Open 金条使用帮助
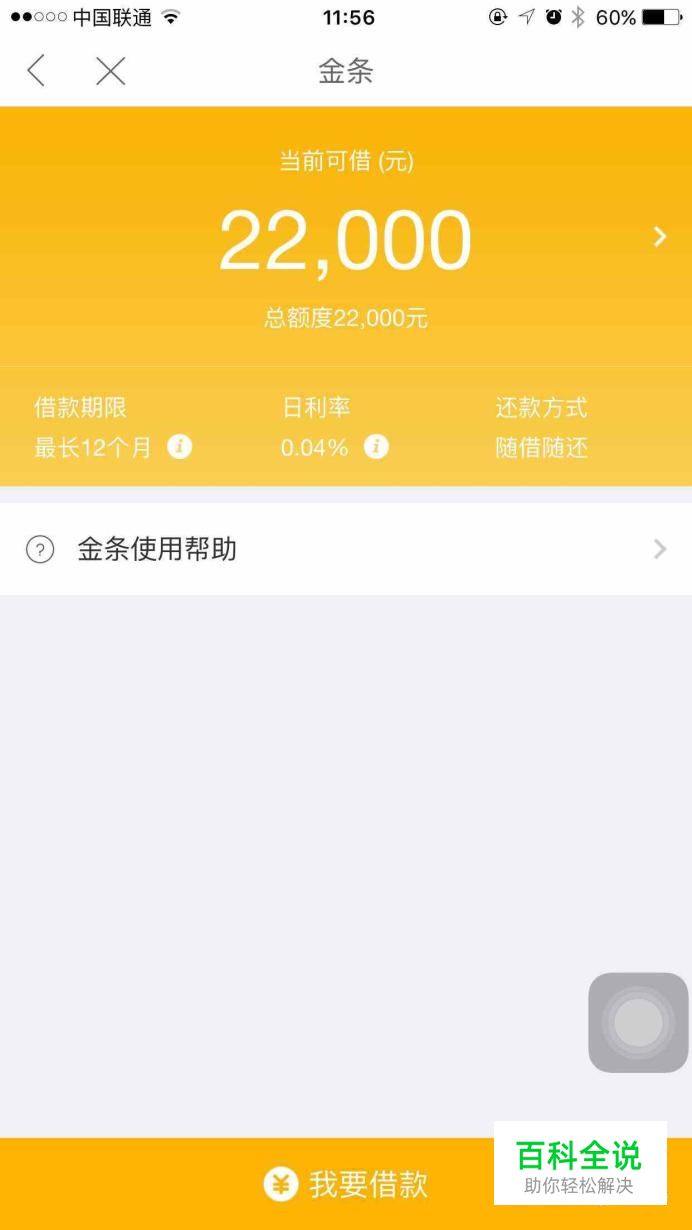This screenshot has width=692, height=1230. point(346,549)
